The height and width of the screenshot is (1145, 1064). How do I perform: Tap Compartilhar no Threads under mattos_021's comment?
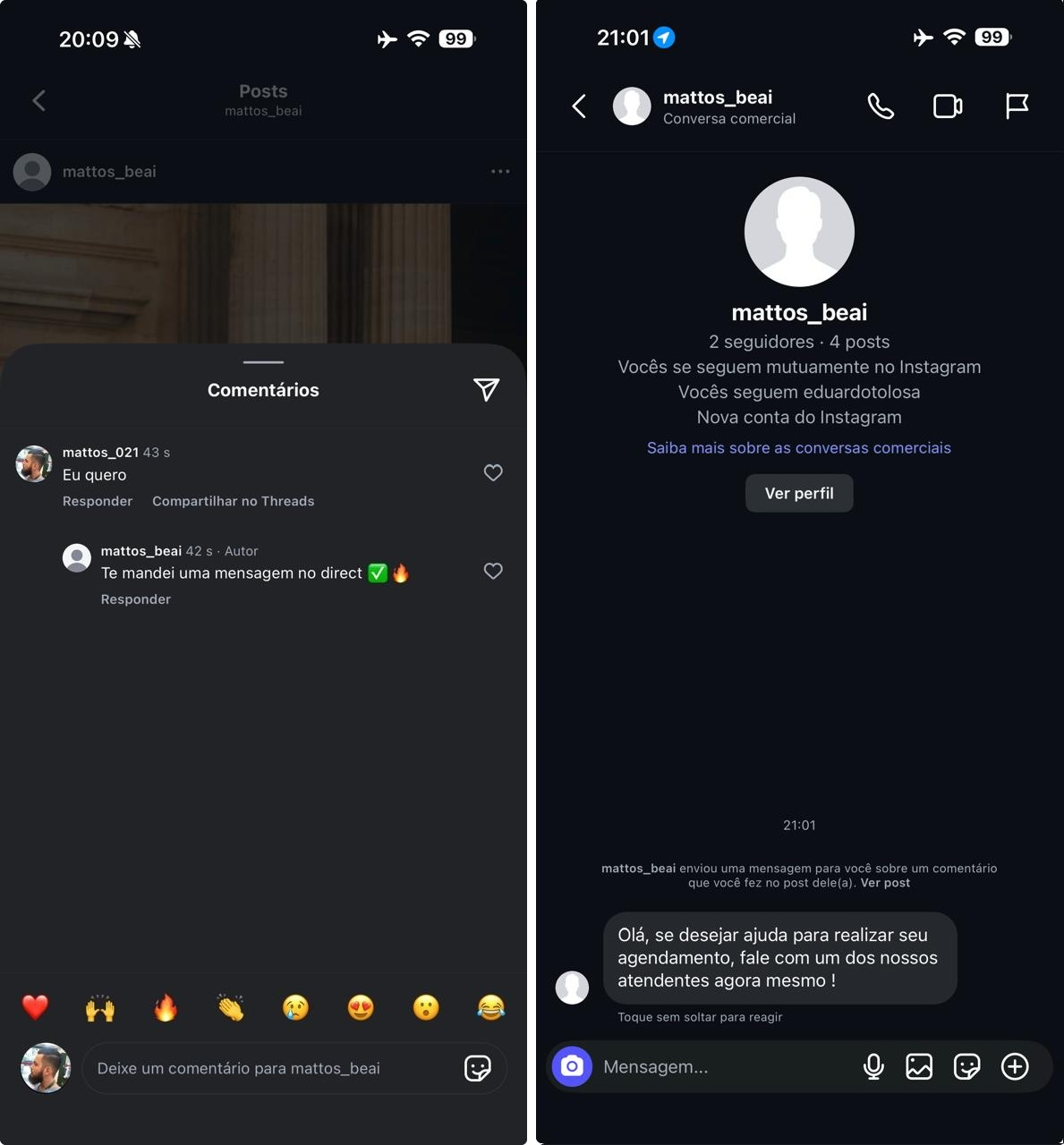point(233,501)
